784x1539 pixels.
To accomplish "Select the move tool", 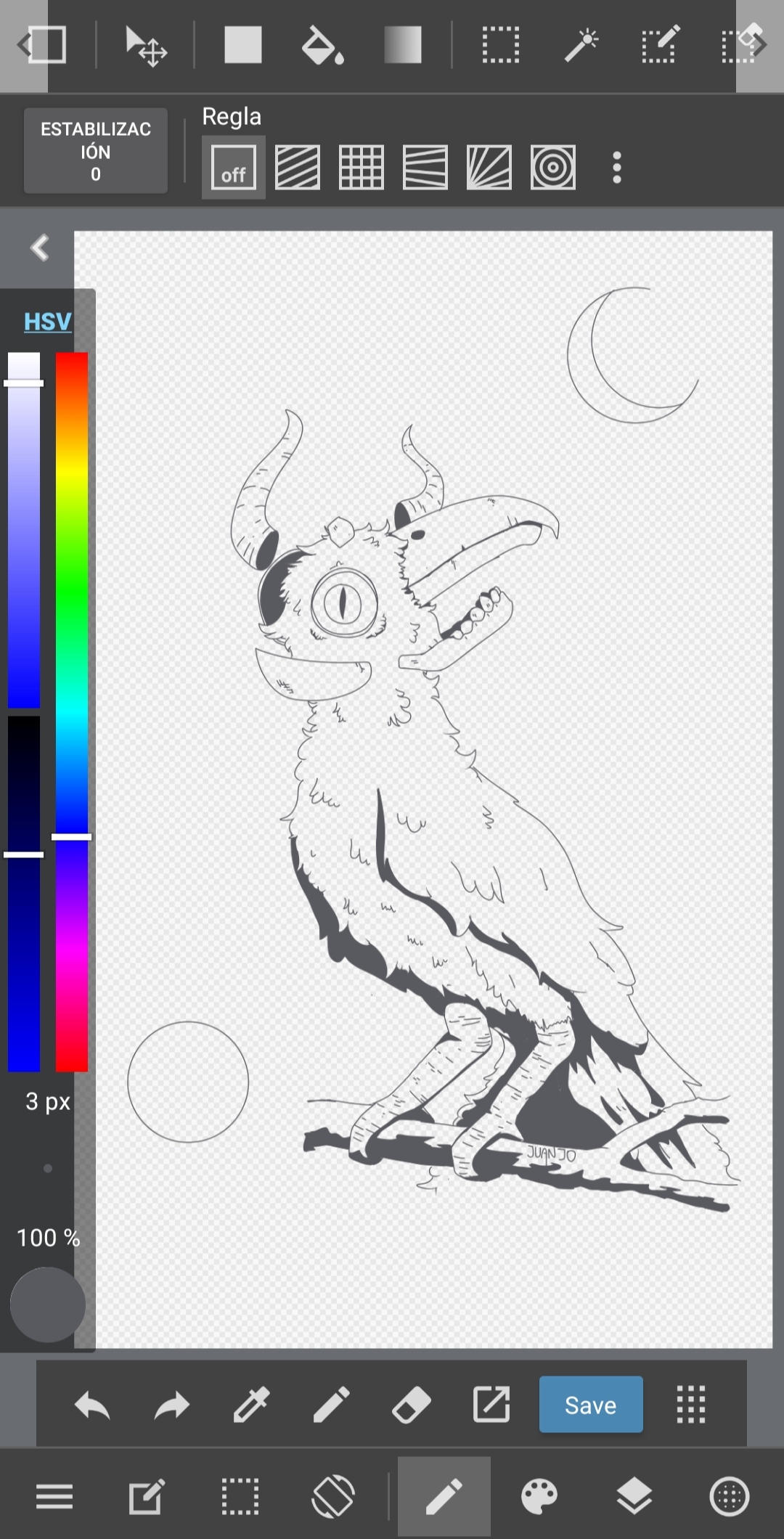I will (x=145, y=46).
